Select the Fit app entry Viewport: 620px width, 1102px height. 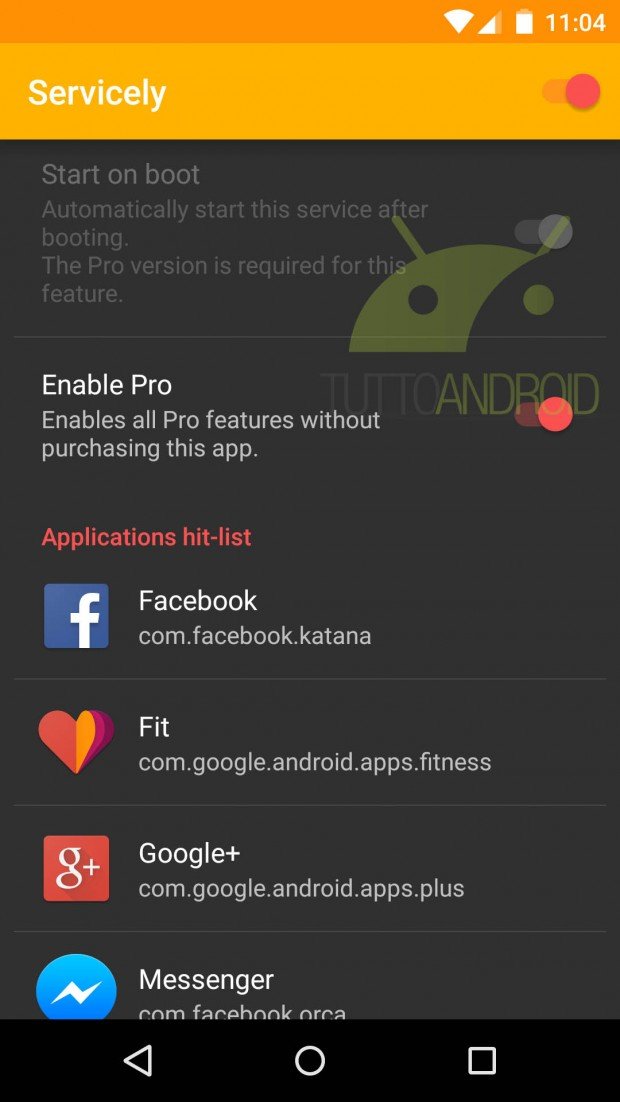[310, 743]
